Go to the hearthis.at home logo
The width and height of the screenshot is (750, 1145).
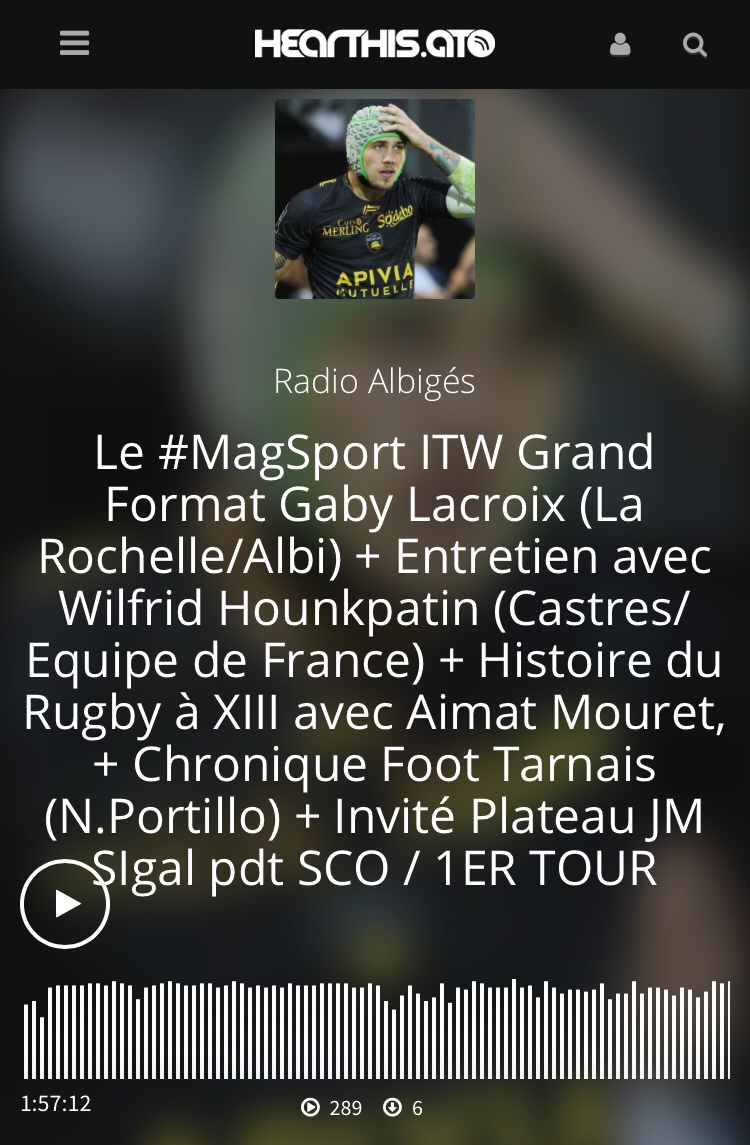point(374,44)
